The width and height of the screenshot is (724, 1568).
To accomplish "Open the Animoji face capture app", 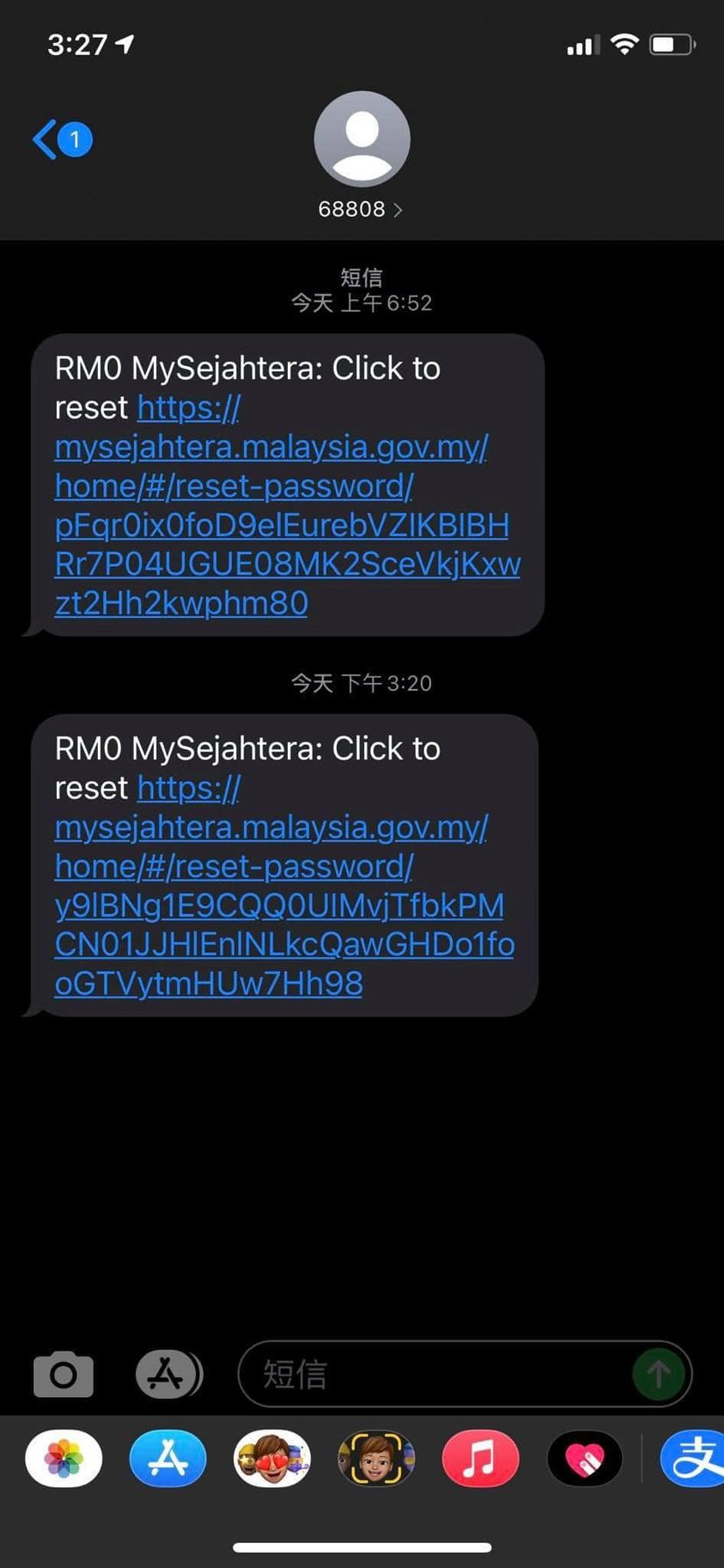I will (376, 1458).
